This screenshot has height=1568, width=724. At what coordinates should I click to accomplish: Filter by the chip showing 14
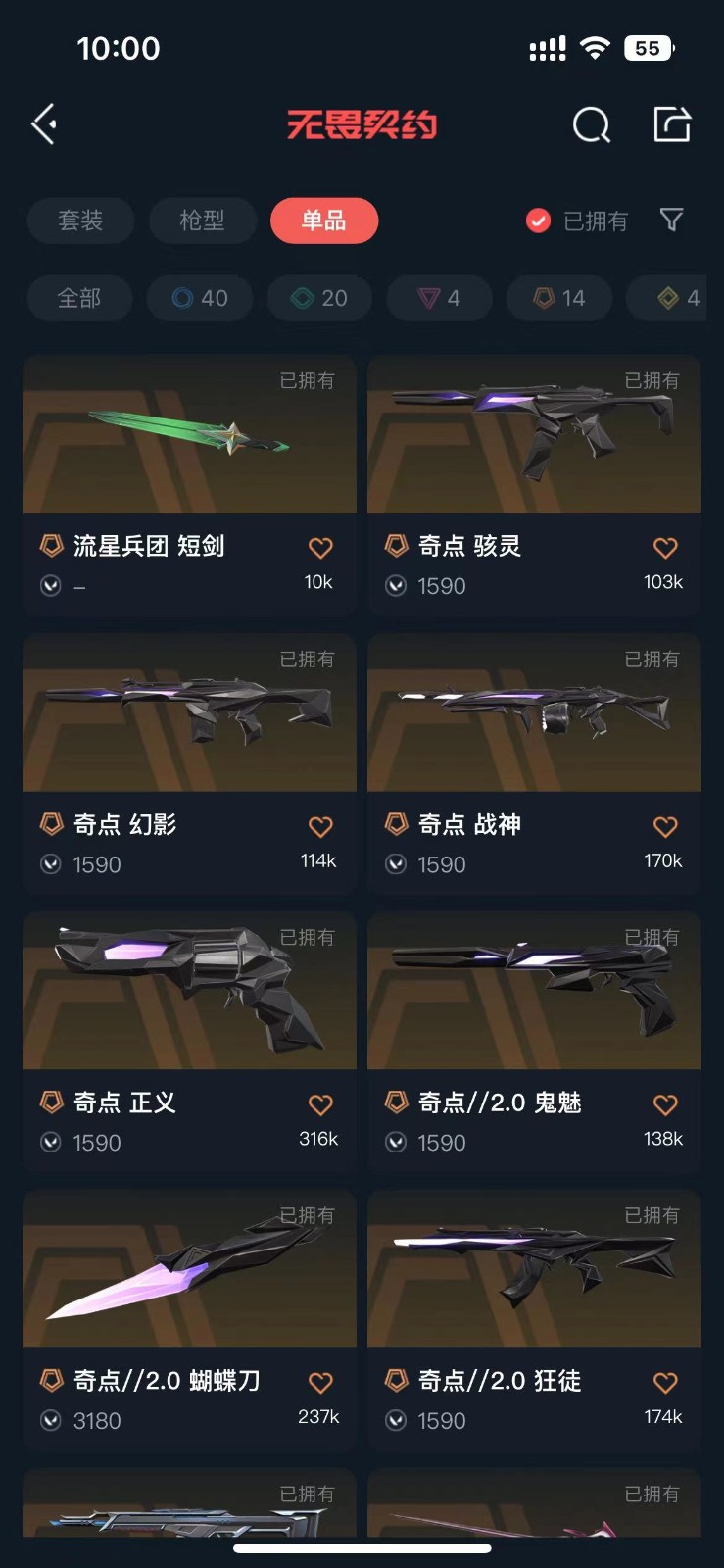[x=559, y=298]
